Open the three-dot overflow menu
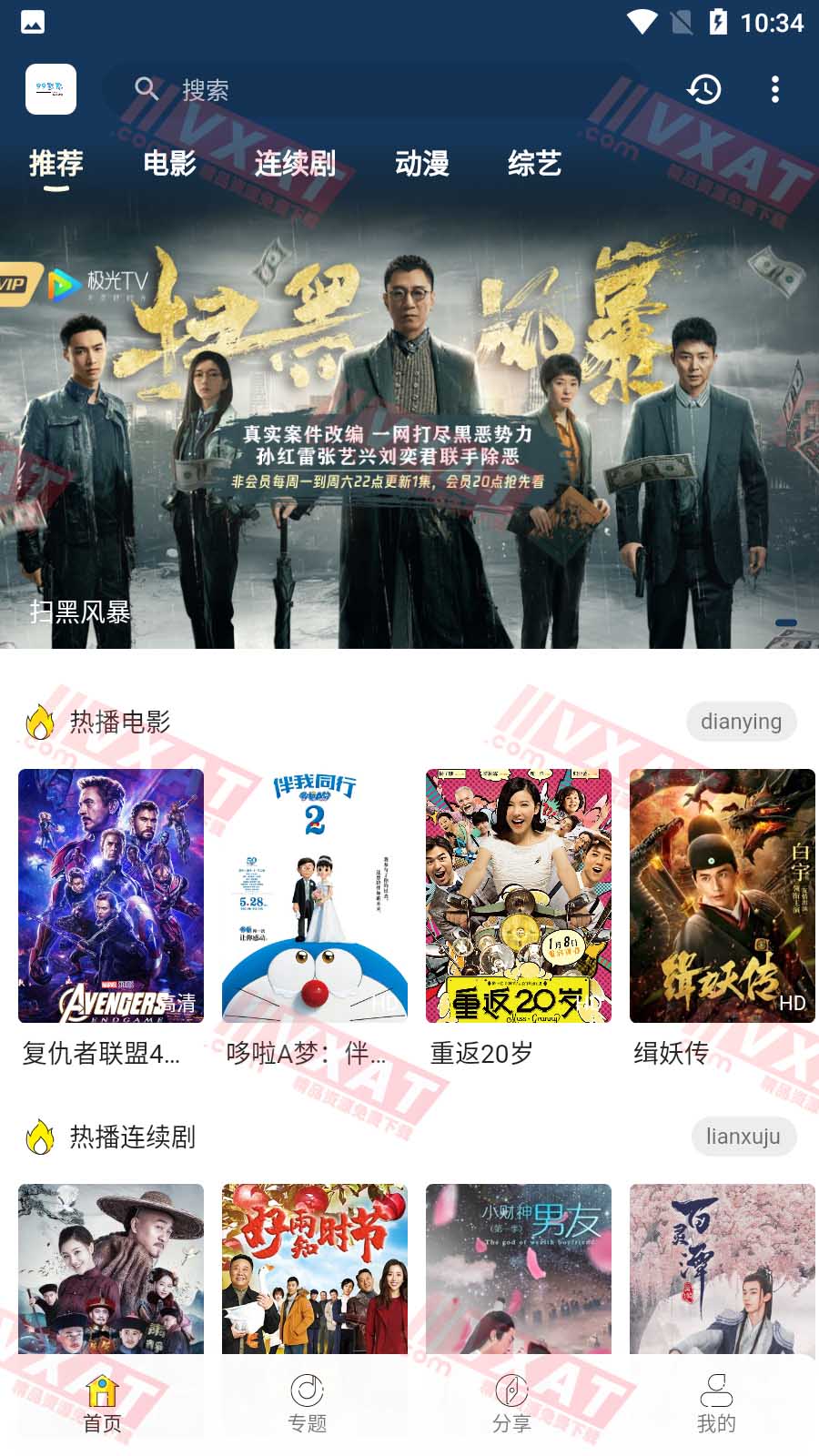Viewport: 819px width, 1456px height. pyautogui.click(x=774, y=89)
